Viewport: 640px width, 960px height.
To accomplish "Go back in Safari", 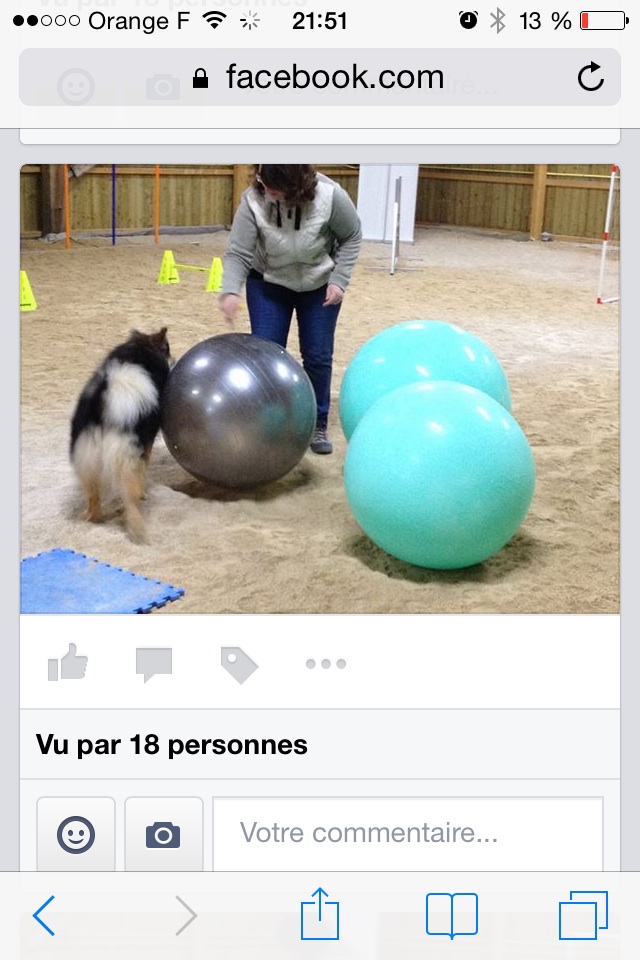I will pyautogui.click(x=44, y=915).
